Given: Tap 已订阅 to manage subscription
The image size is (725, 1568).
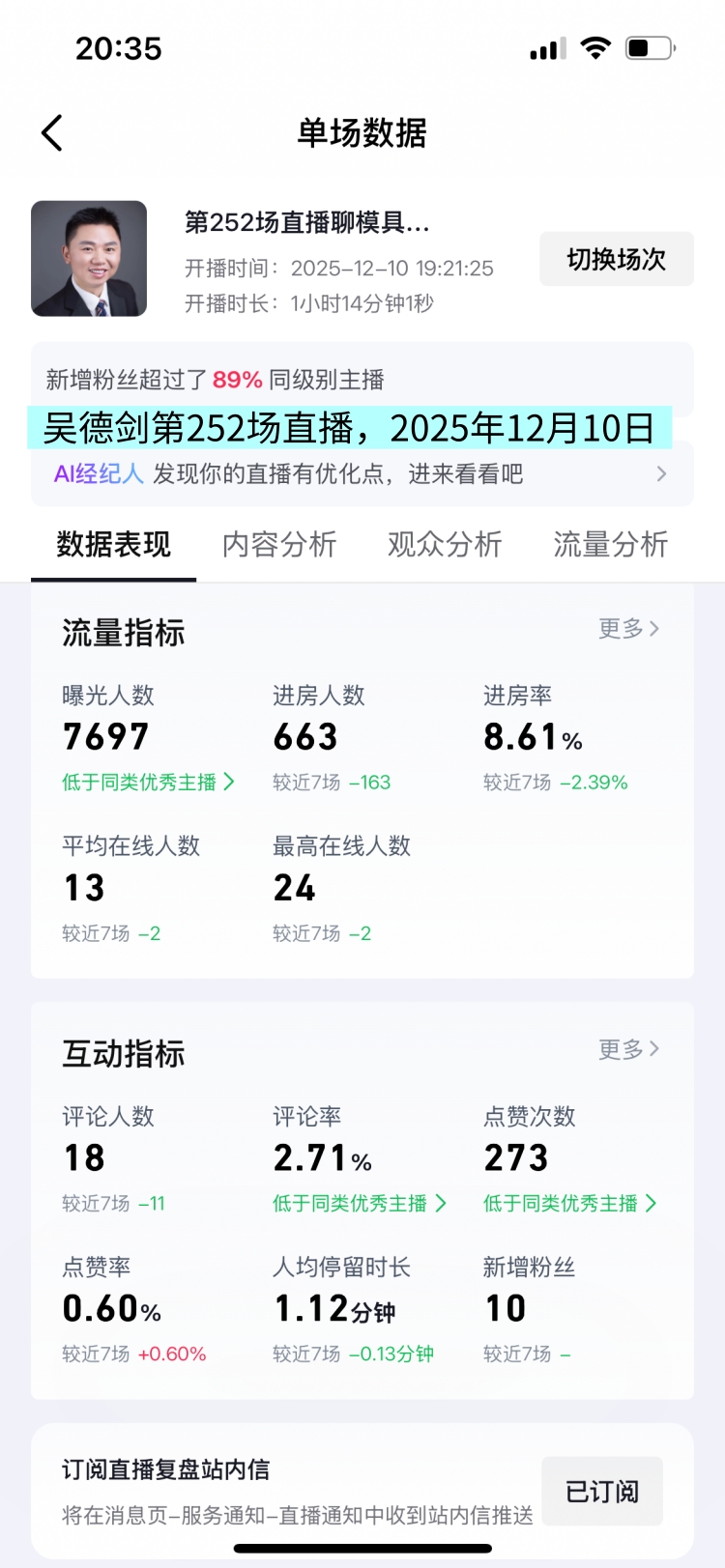Looking at the screenshot, I should [601, 1491].
